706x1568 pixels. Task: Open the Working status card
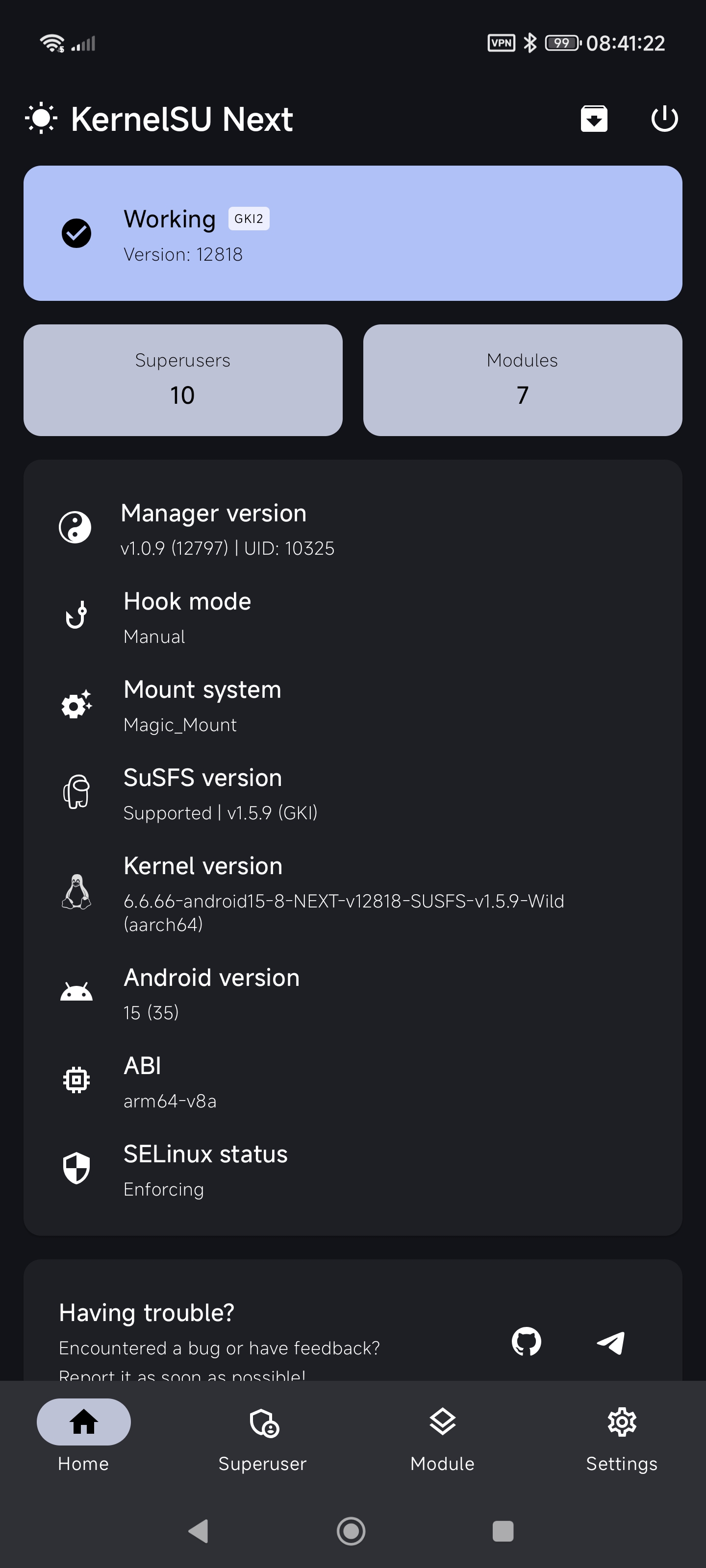[353, 233]
